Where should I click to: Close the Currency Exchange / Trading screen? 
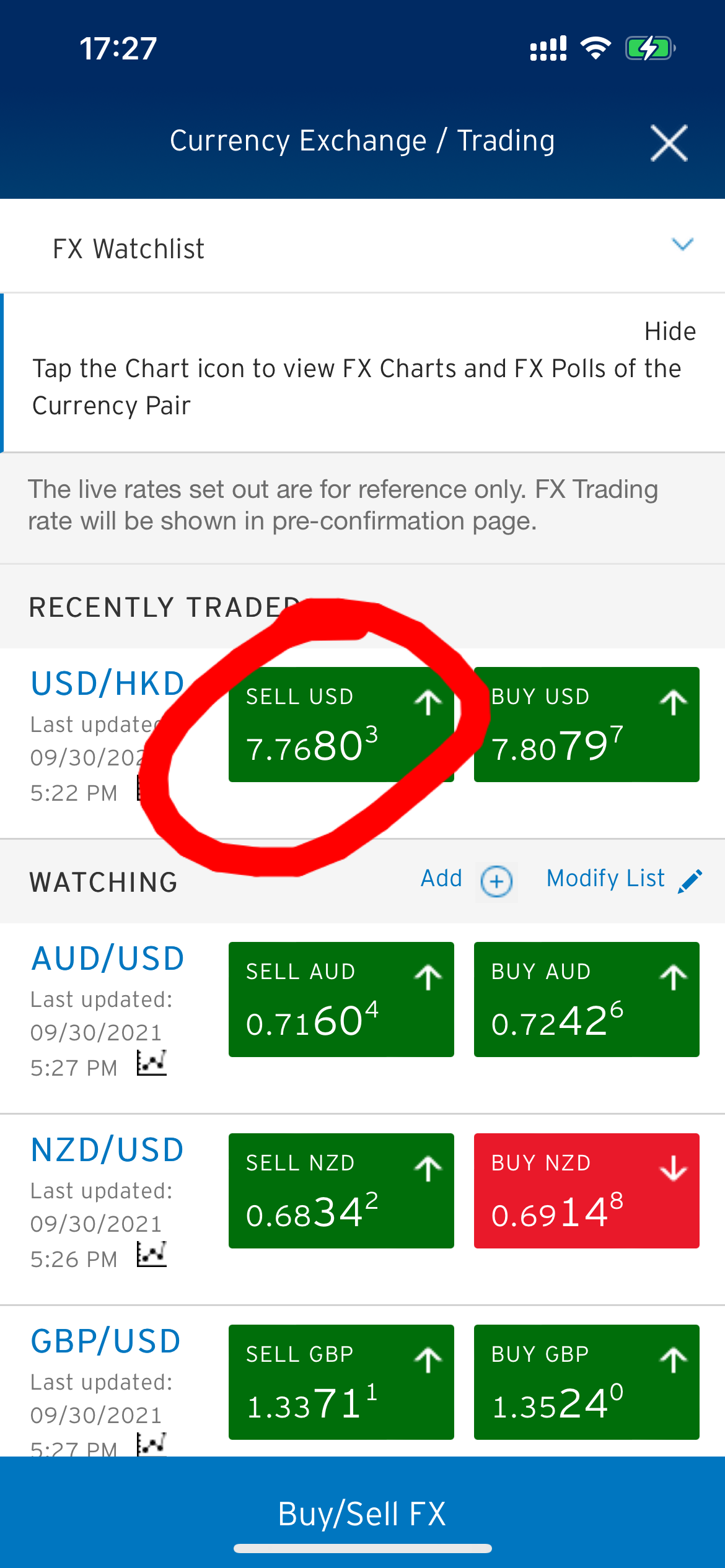[x=669, y=143]
